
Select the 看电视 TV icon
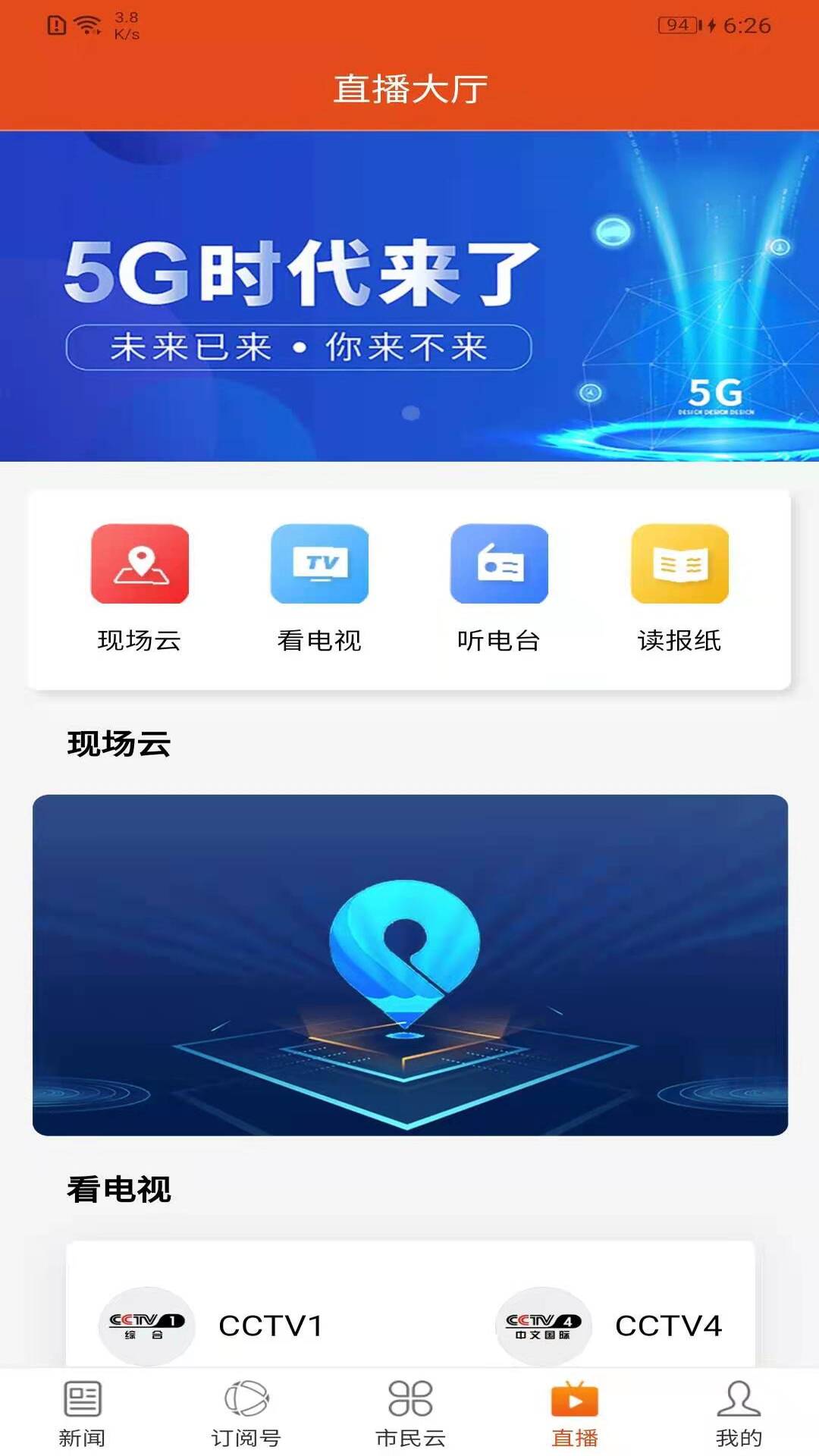[319, 564]
